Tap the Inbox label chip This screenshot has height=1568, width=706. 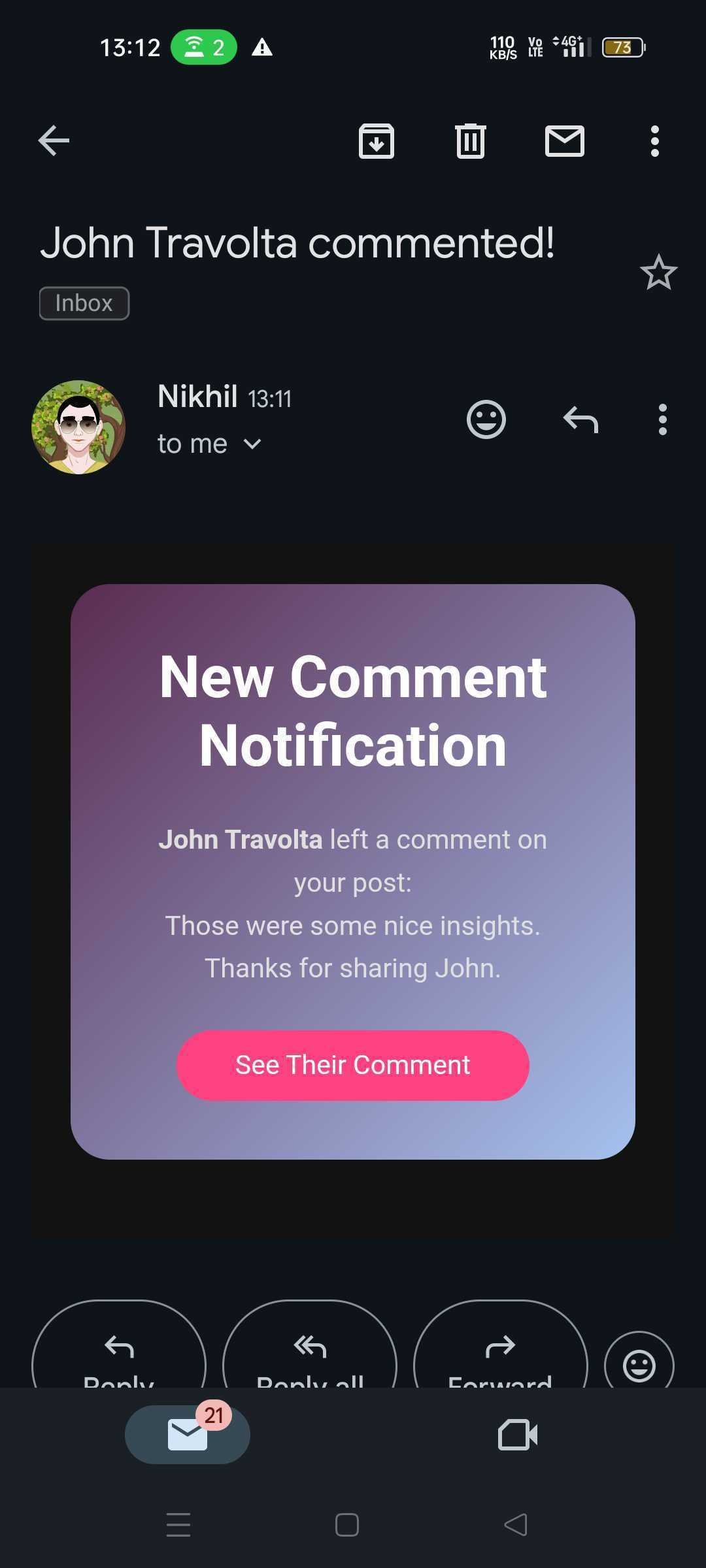84,303
